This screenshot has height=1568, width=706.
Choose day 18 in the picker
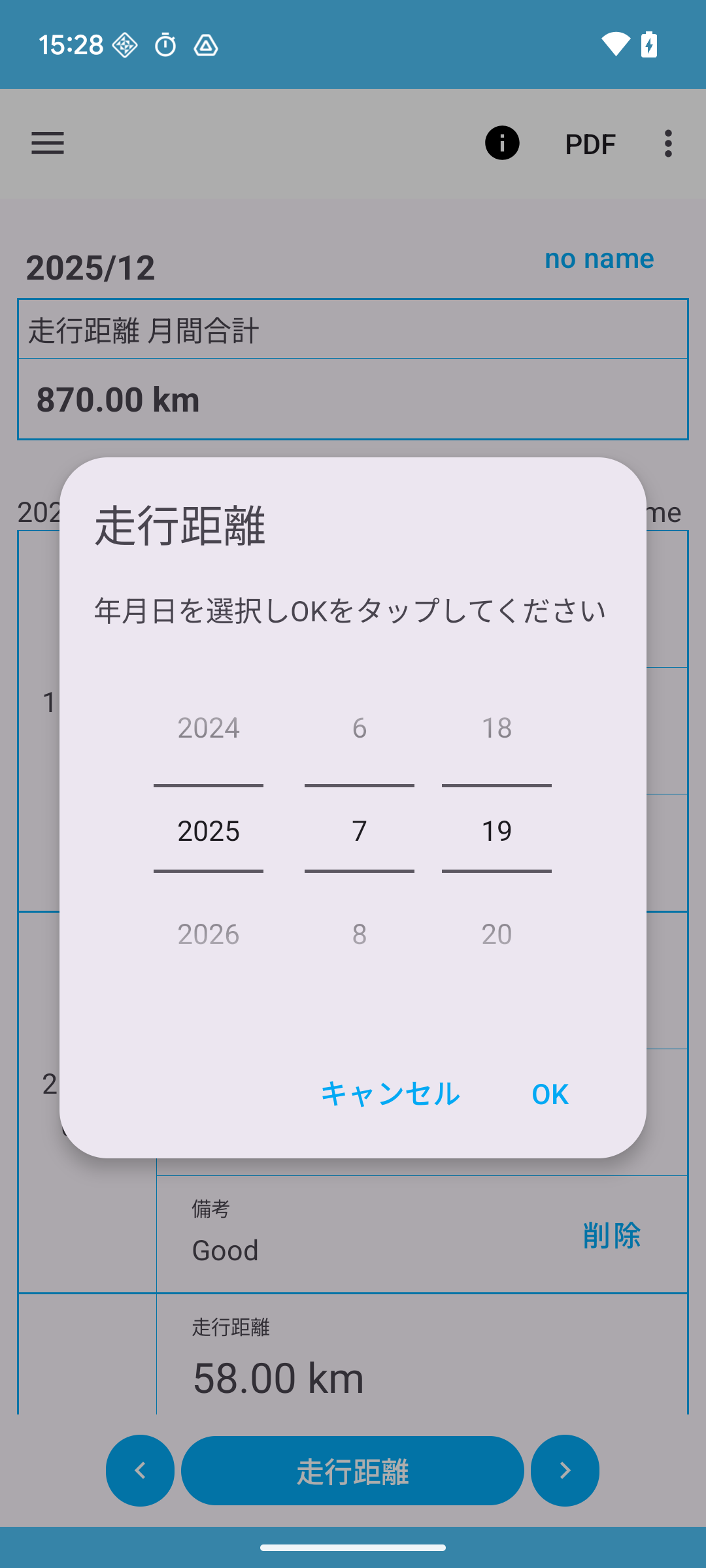coord(497,728)
